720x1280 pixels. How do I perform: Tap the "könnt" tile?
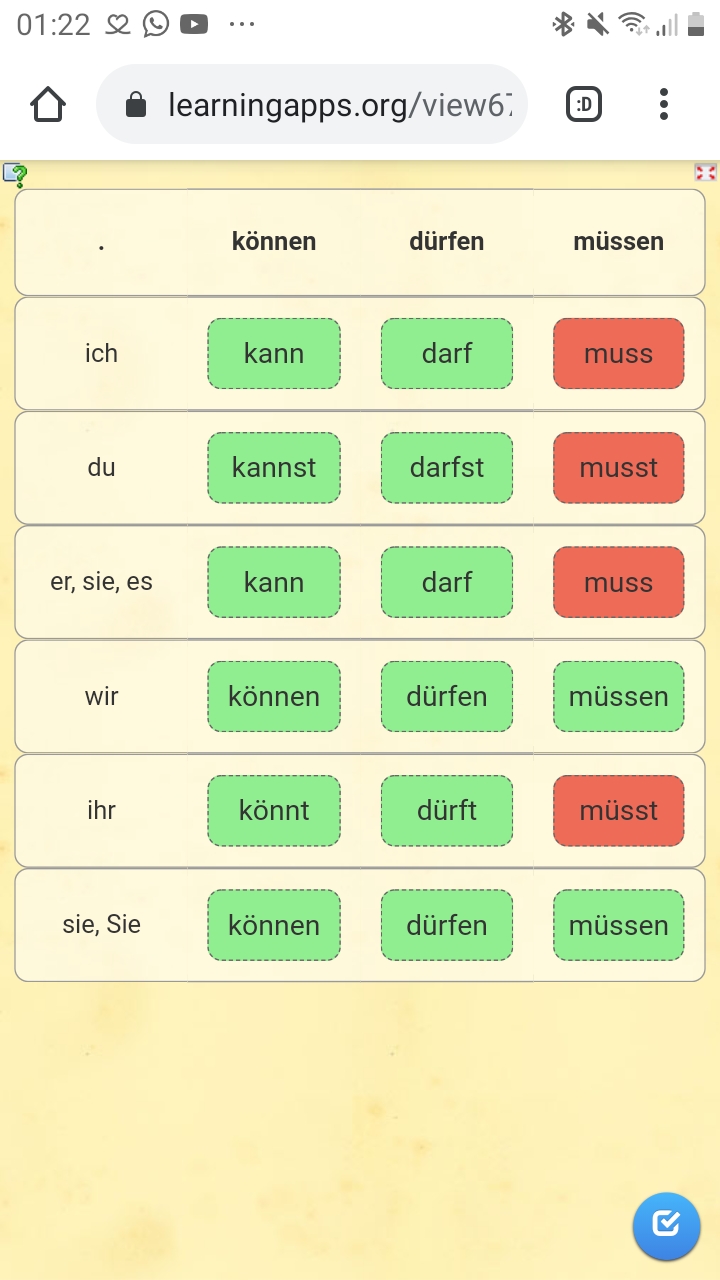273,810
